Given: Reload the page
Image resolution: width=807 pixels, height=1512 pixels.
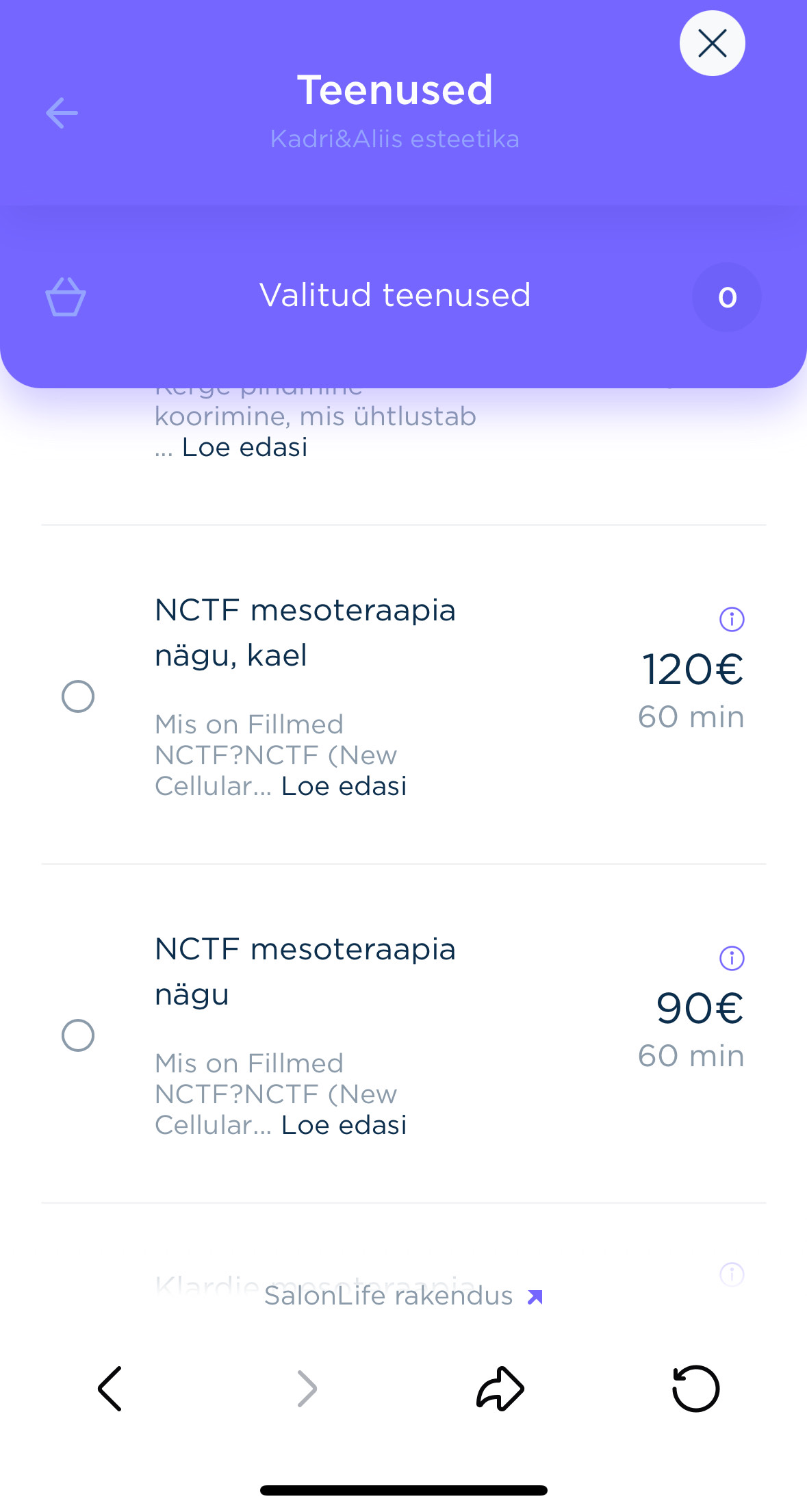Looking at the screenshot, I should [695, 1389].
